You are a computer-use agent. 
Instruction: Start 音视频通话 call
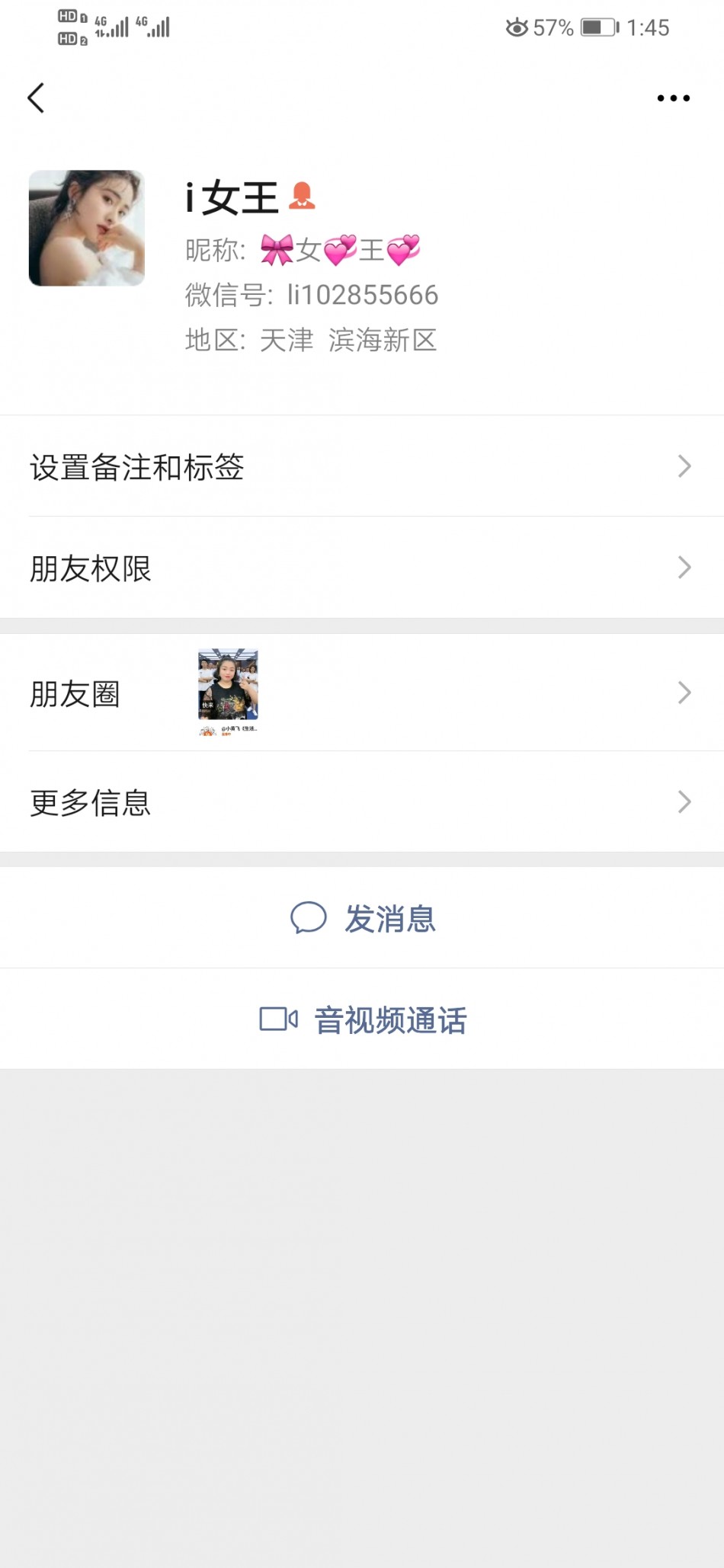364,1019
